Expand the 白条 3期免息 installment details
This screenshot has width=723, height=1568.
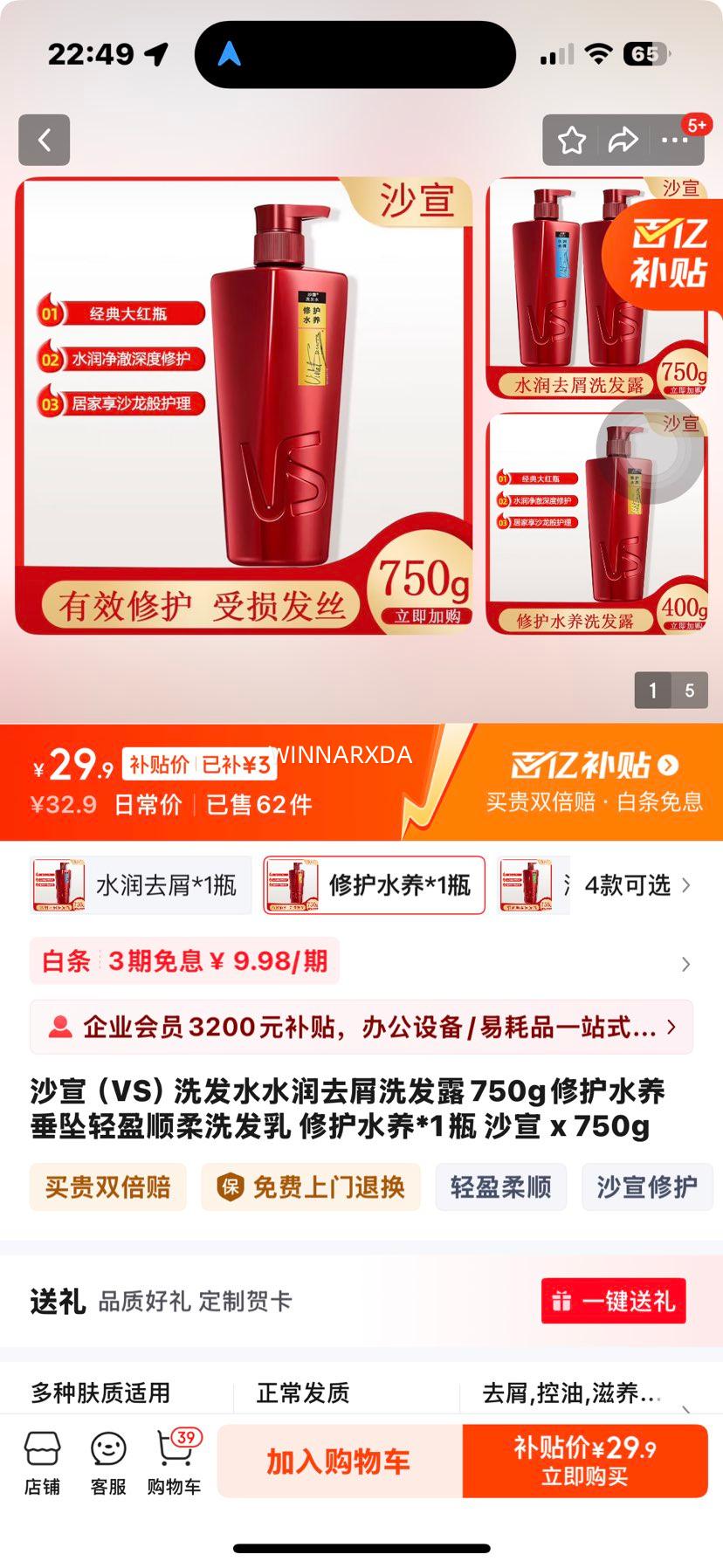tap(361, 962)
